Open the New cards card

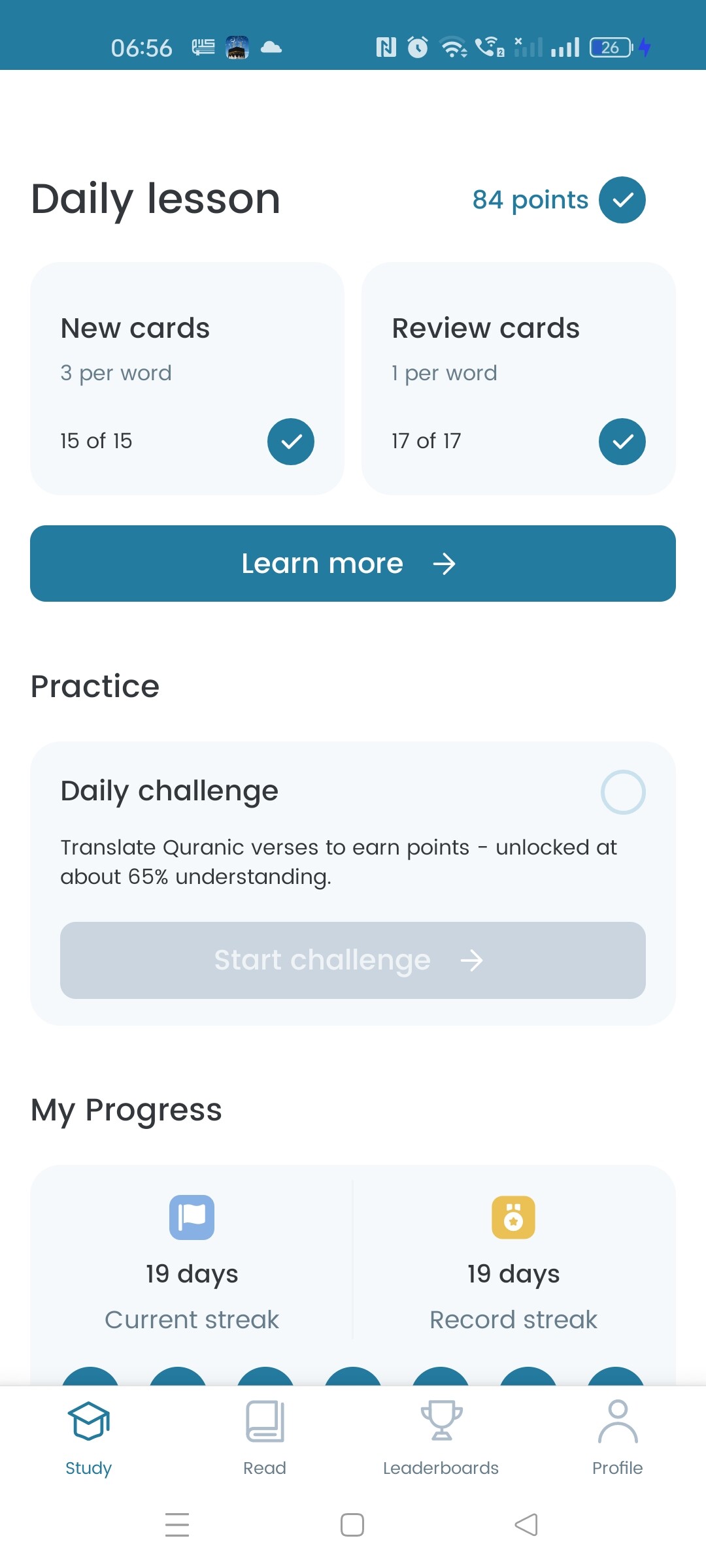click(187, 378)
